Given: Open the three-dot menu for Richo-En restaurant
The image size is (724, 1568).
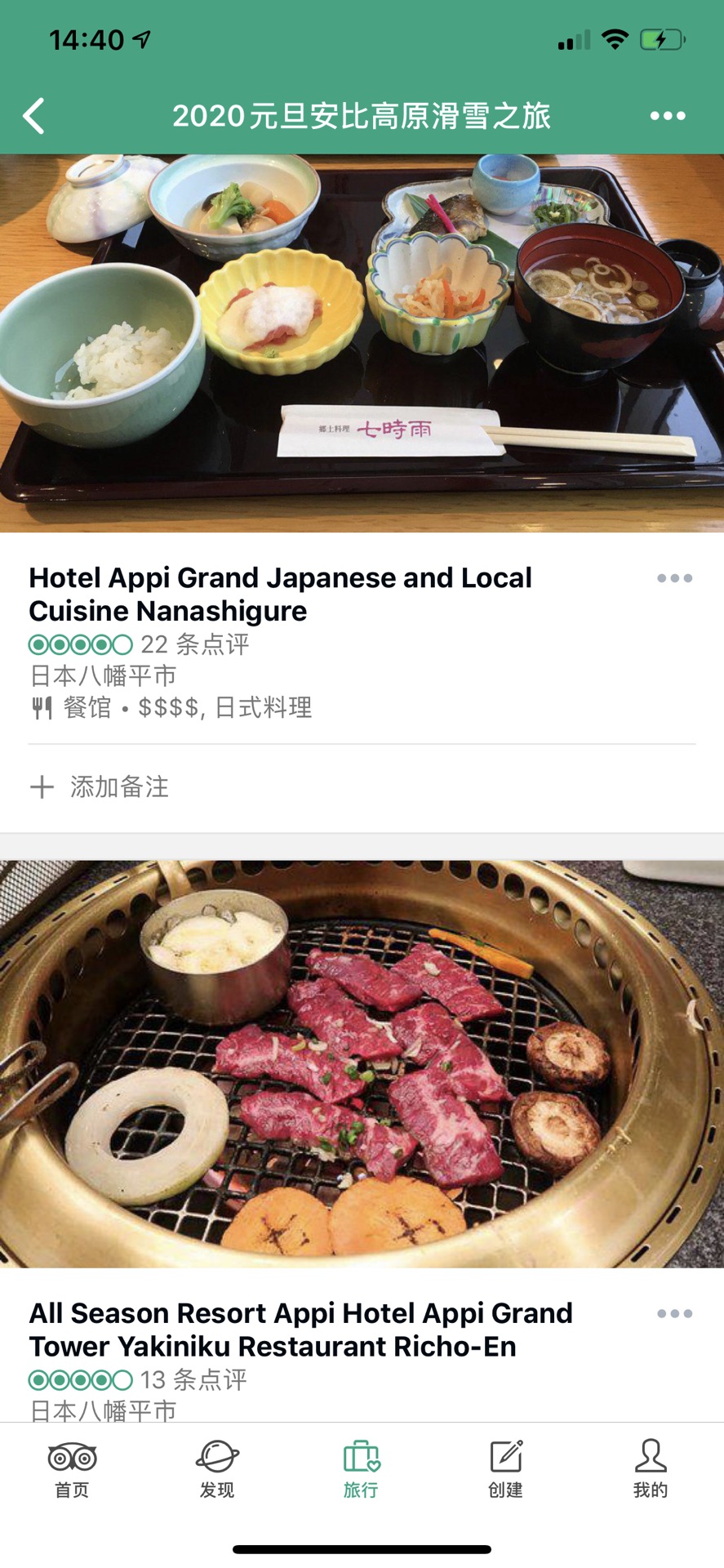Looking at the screenshot, I should [673, 1313].
